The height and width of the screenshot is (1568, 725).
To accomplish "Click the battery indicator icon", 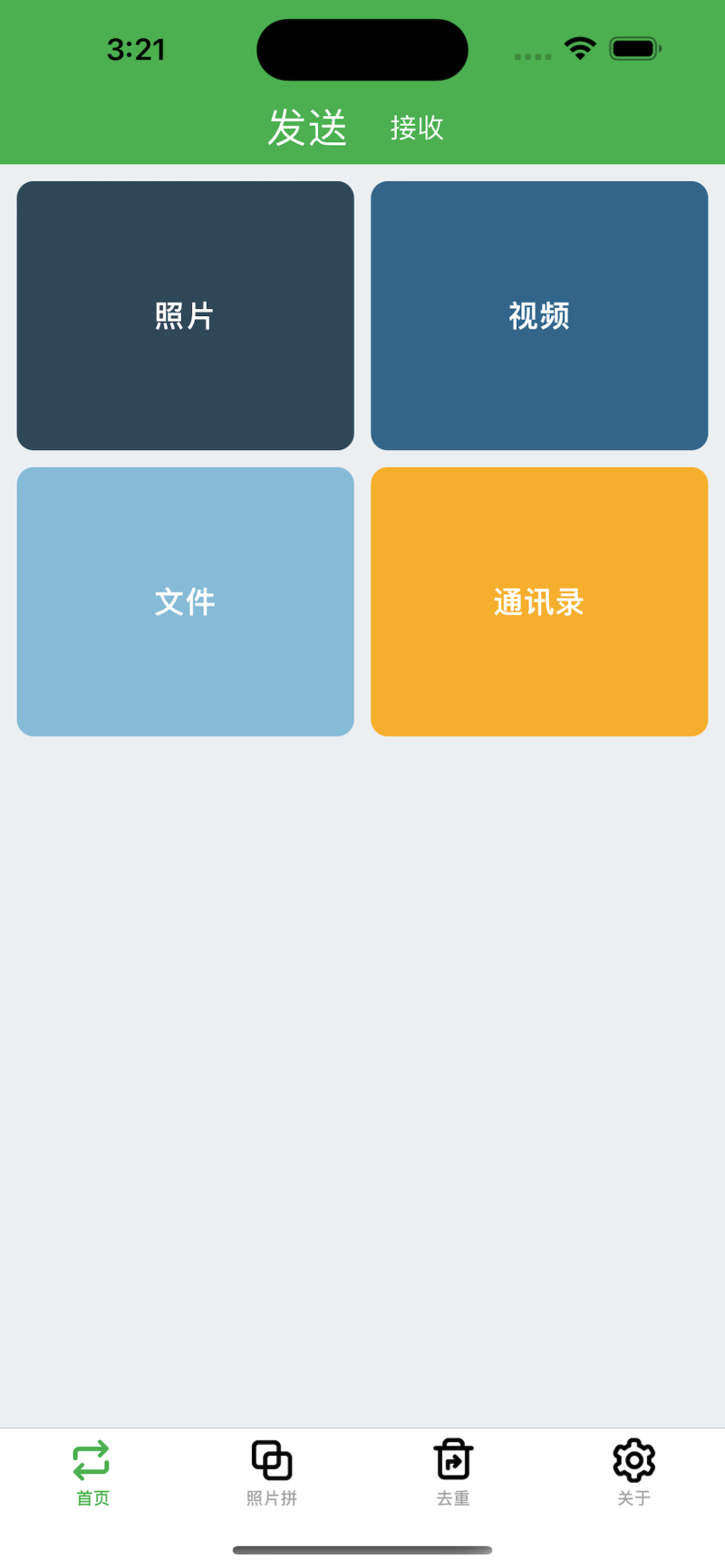I will (635, 49).
